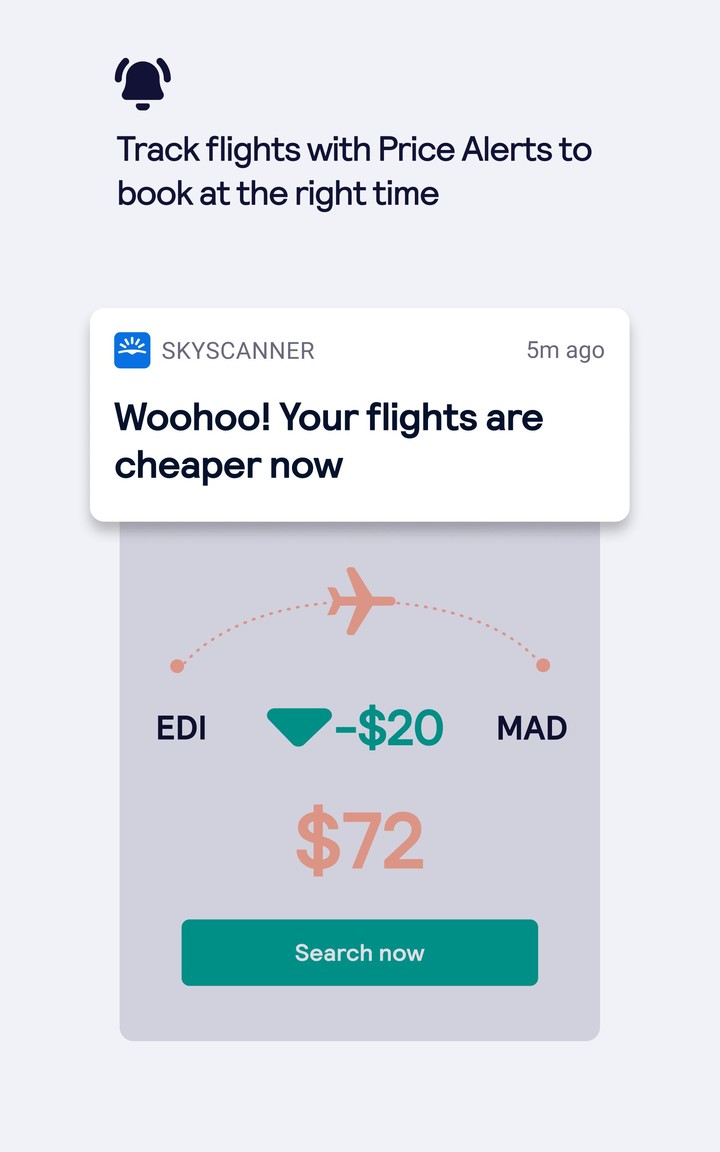The image size is (720, 1152).
Task: Select the EDI departure code
Action: click(x=181, y=728)
